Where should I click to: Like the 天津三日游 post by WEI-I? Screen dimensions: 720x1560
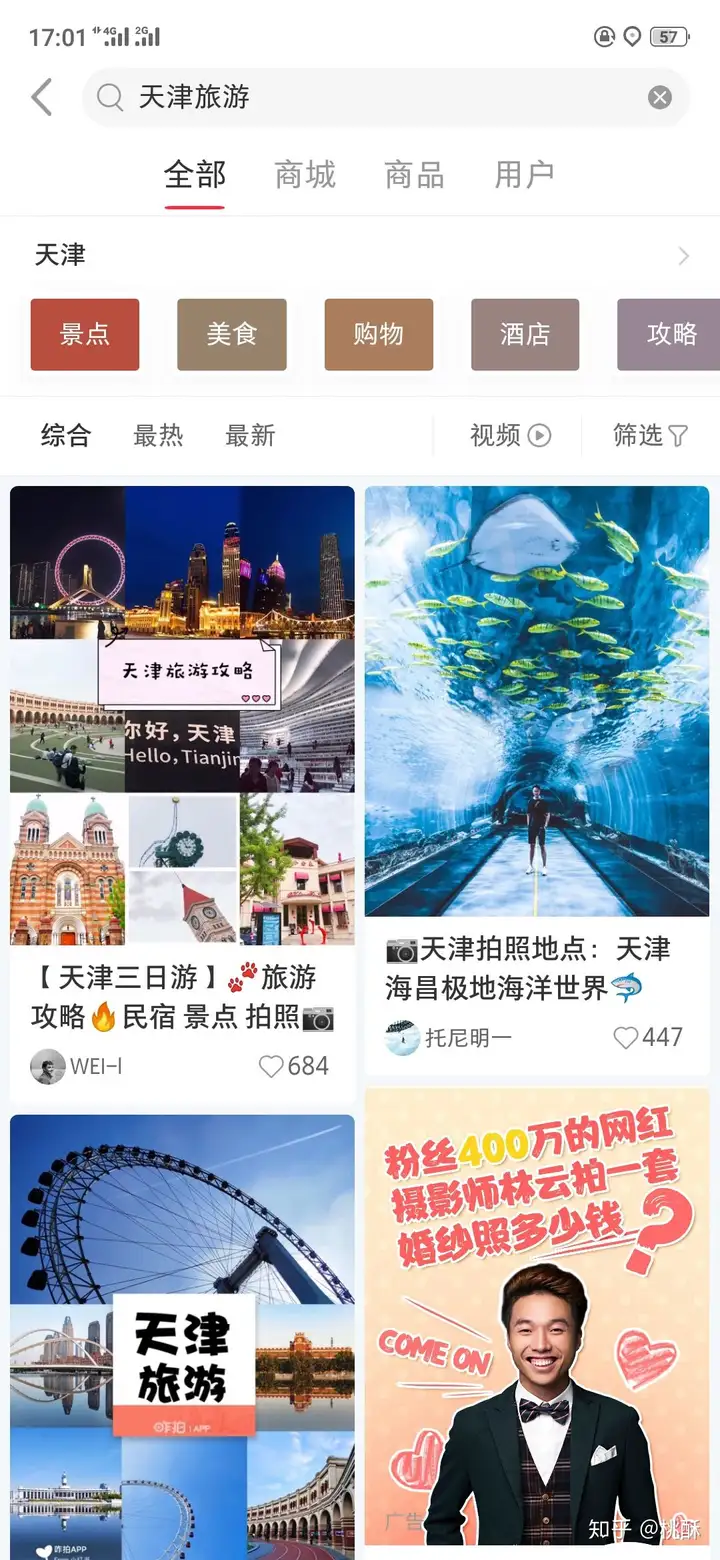click(x=272, y=1067)
